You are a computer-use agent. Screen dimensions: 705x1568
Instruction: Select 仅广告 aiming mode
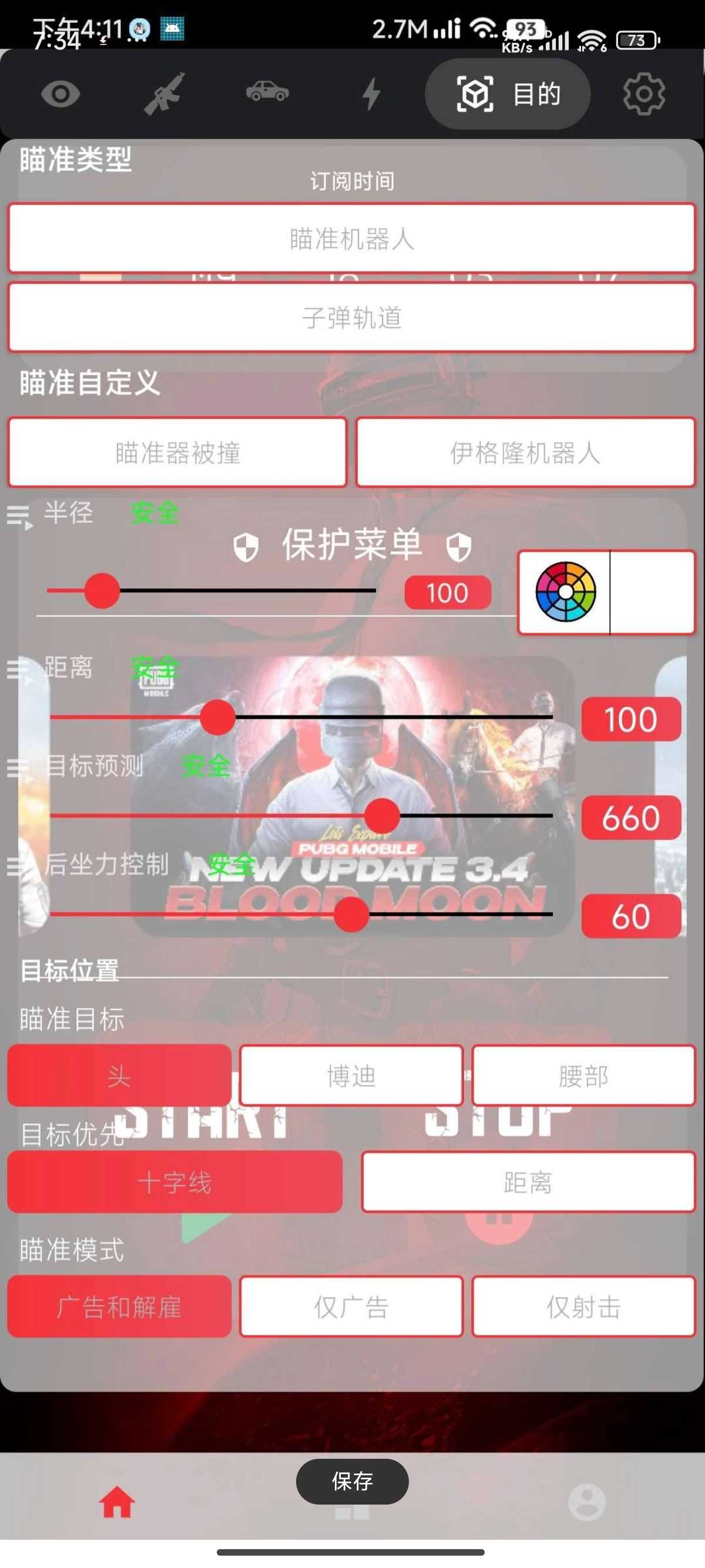351,1307
